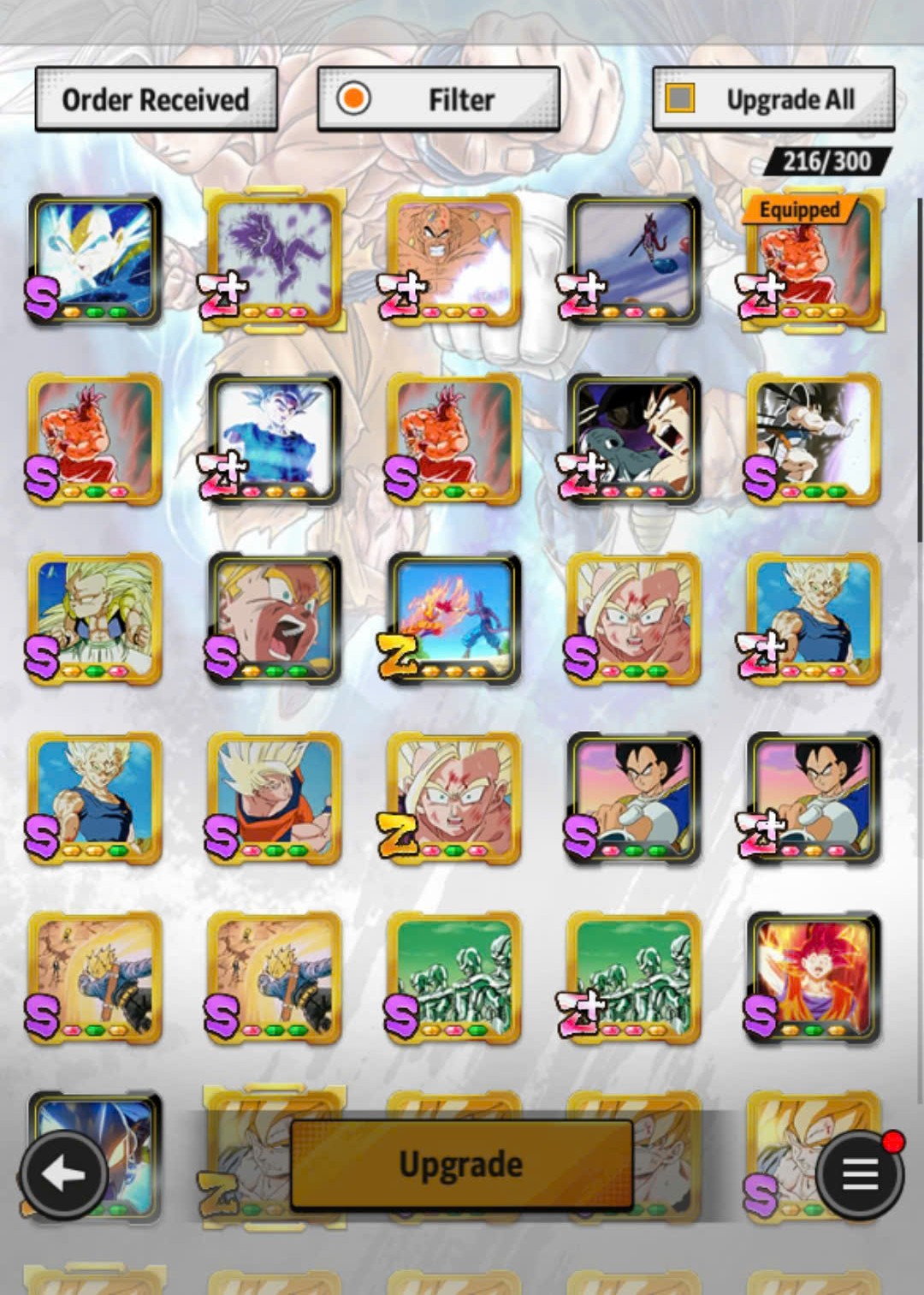Select the Z-rank Beerus fight equipment
Image resolution: width=924 pixels, height=1295 pixels.
(x=454, y=619)
